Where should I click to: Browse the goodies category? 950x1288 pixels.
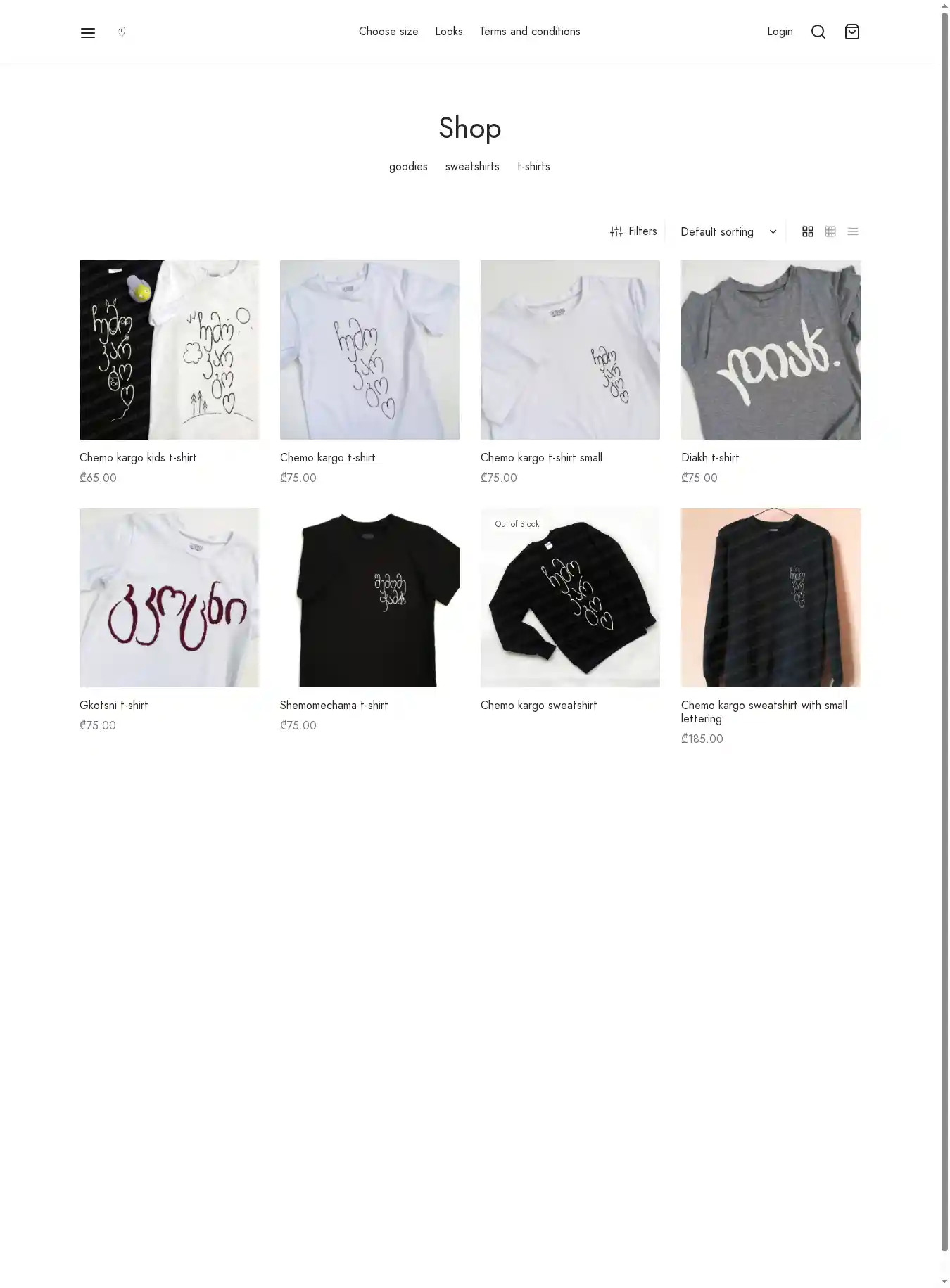point(408,167)
